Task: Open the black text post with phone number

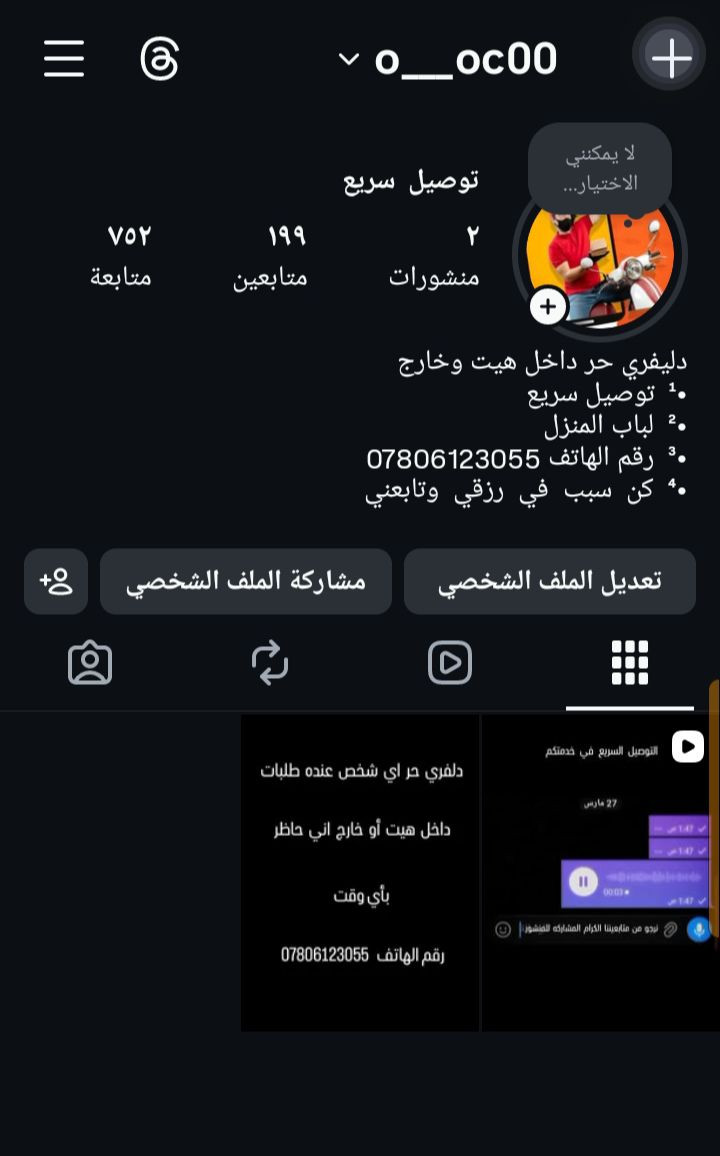Action: tap(360, 872)
